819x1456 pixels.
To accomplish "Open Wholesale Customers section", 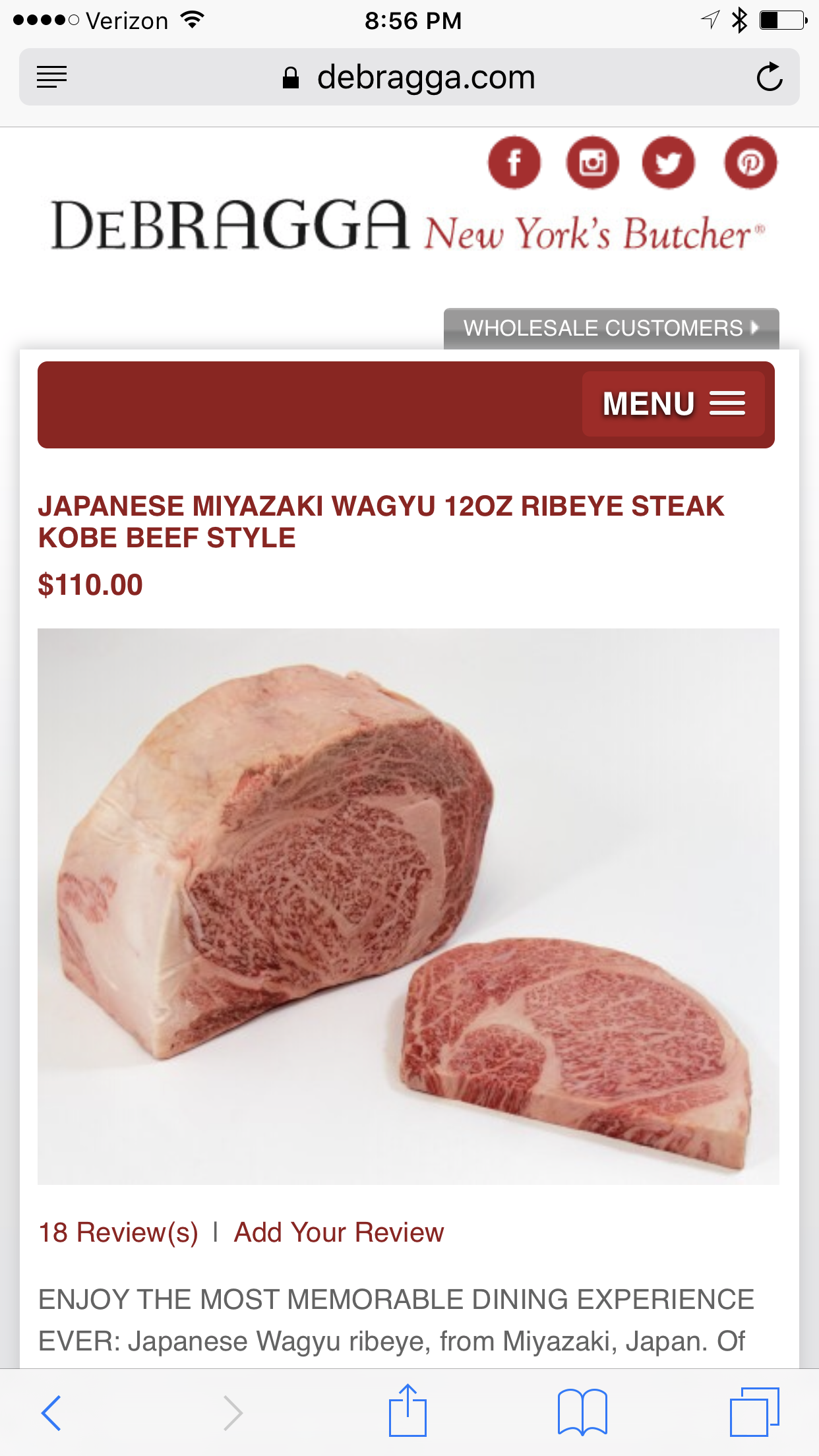I will [611, 328].
